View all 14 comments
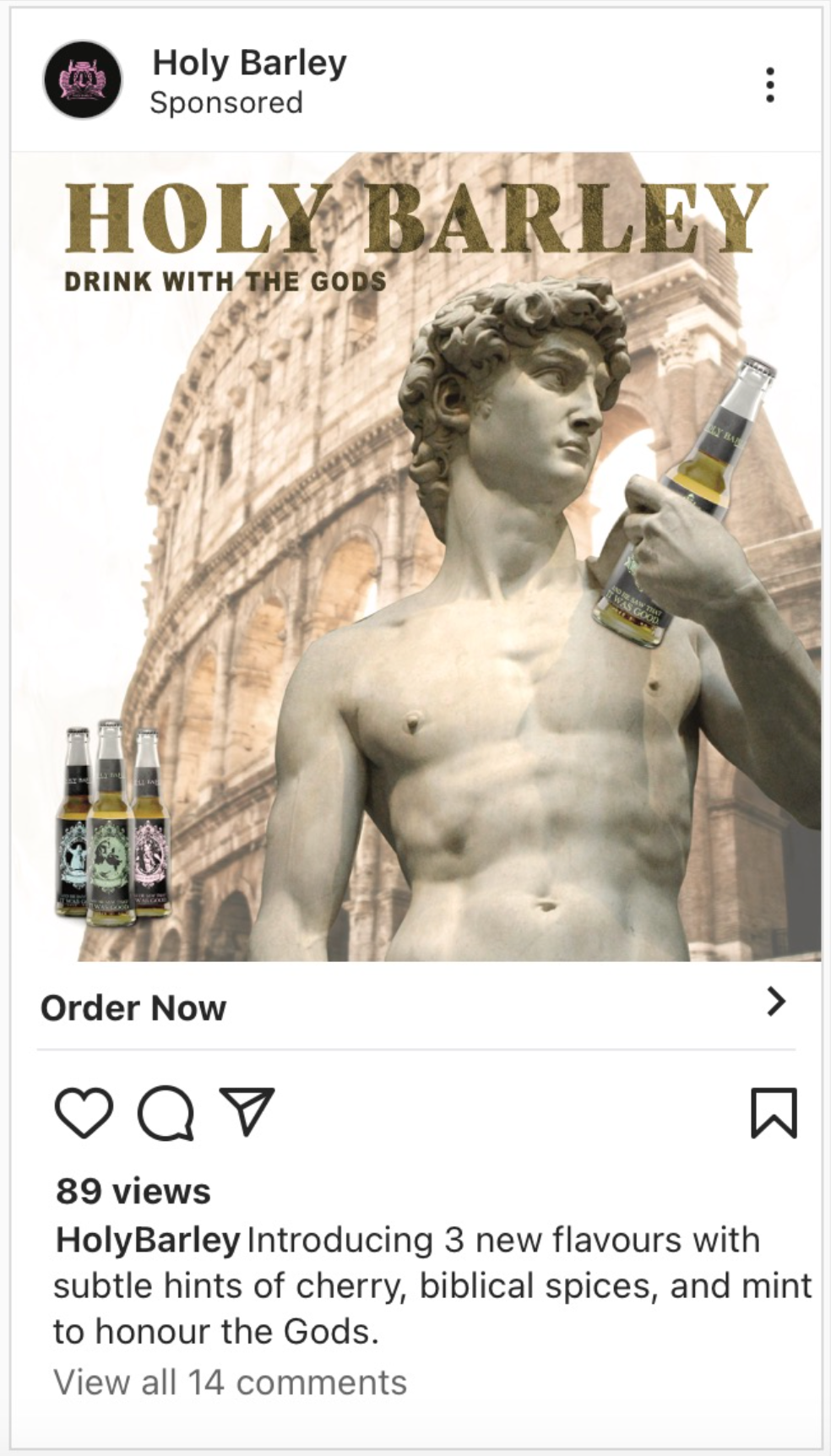Screen dimensions: 831x1456 (230, 1383)
